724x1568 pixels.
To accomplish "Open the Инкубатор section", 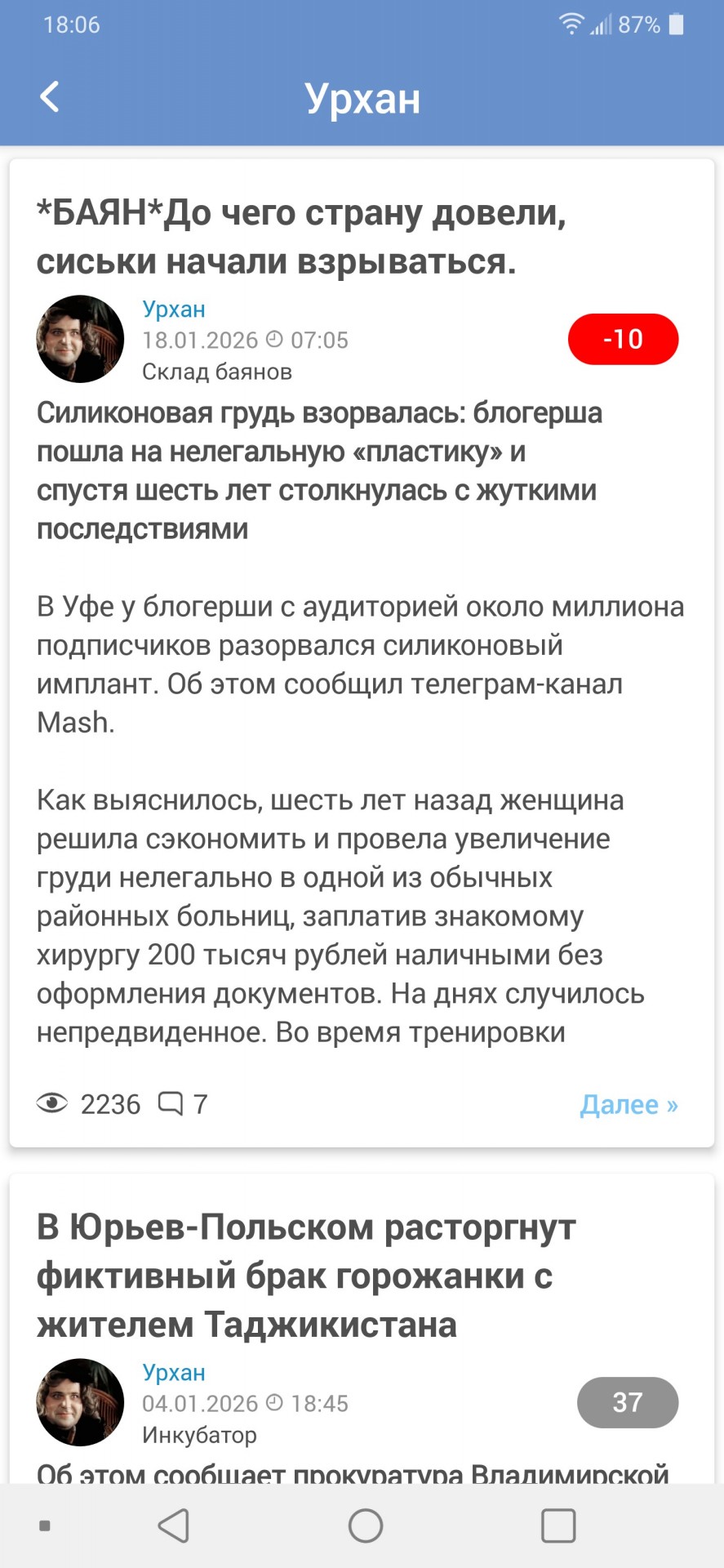I will click(x=199, y=1435).
